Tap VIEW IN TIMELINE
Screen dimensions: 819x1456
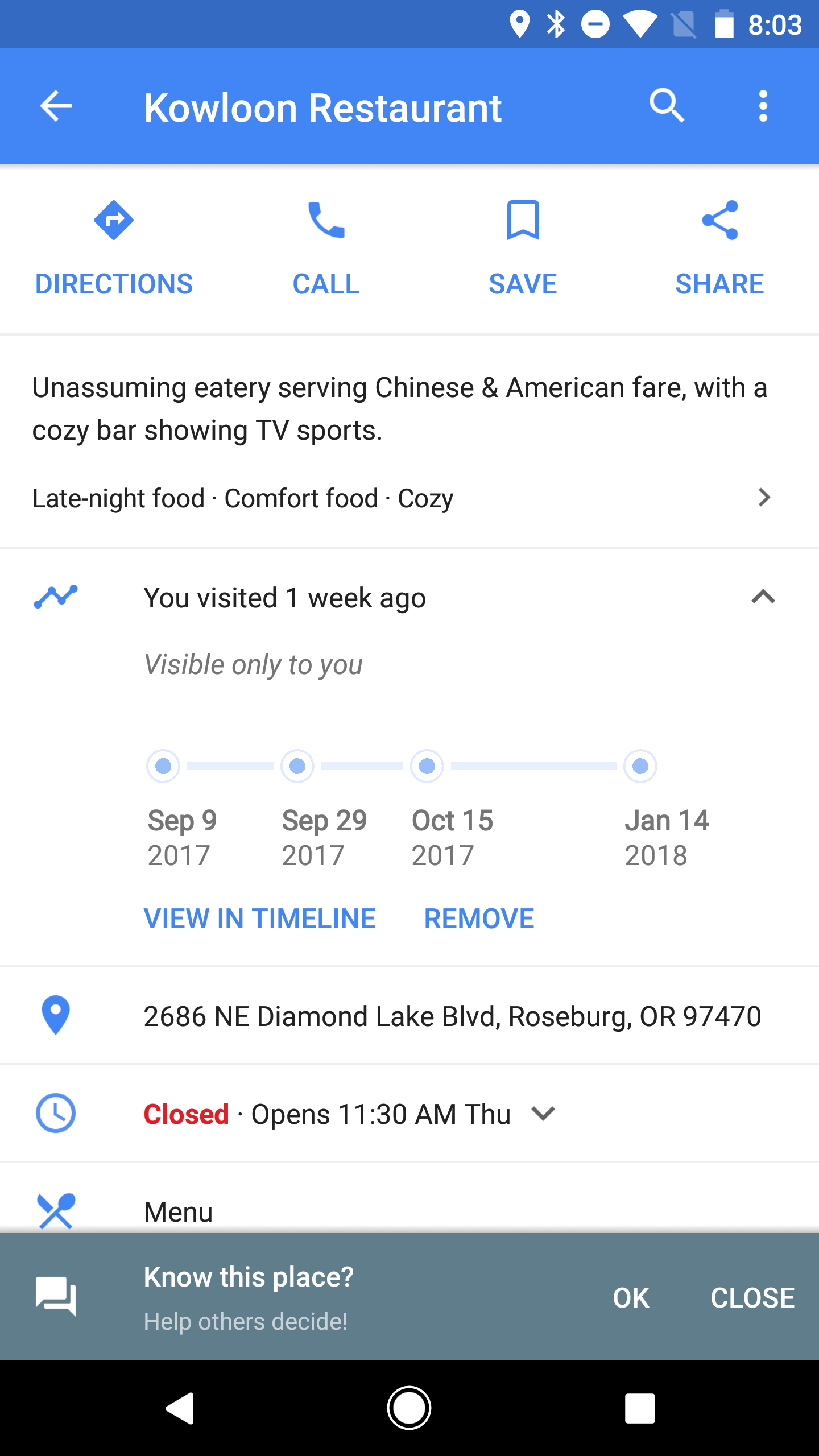coord(260,919)
